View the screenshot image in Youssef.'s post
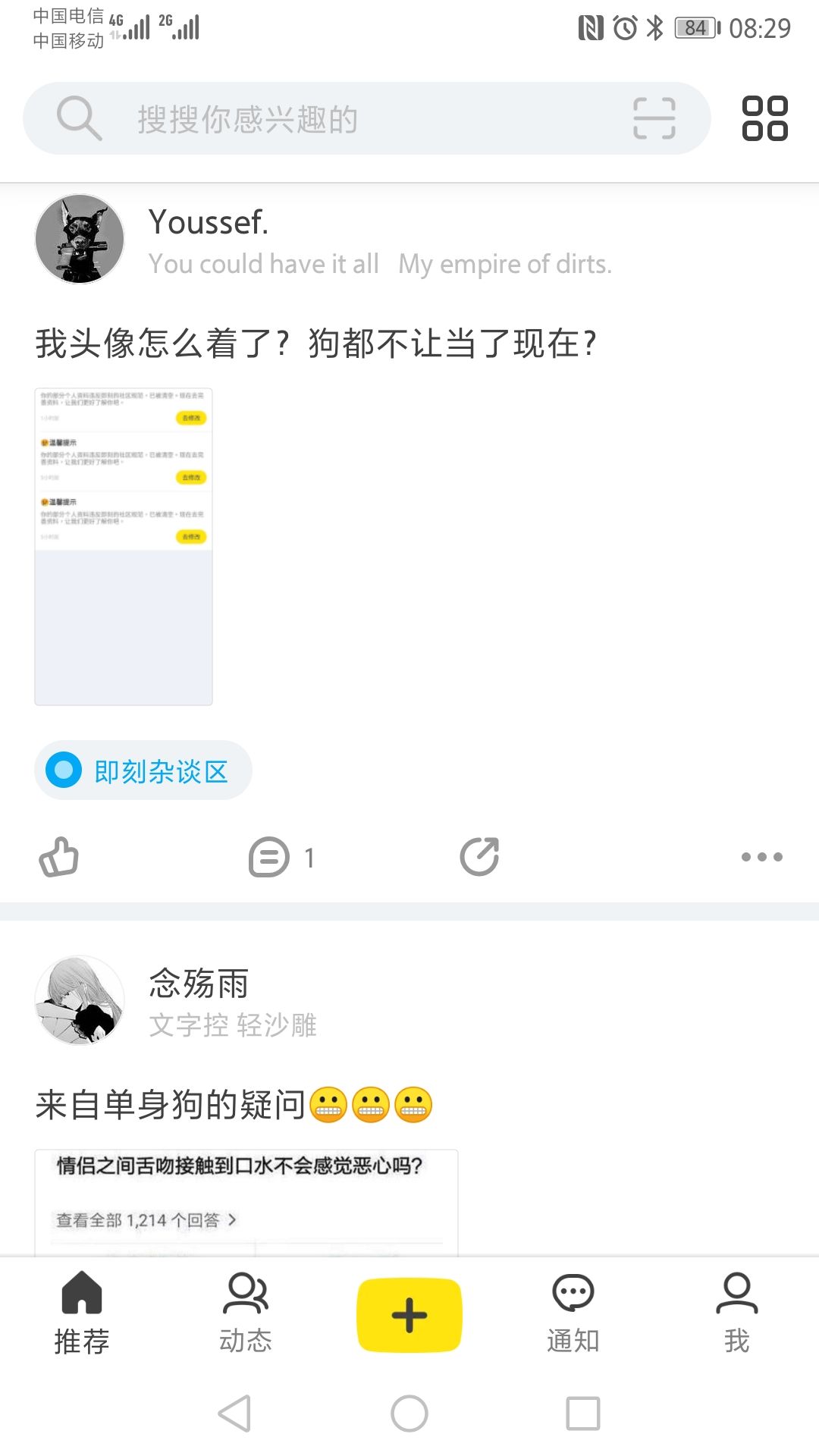The width and height of the screenshot is (819, 1456). [x=124, y=547]
